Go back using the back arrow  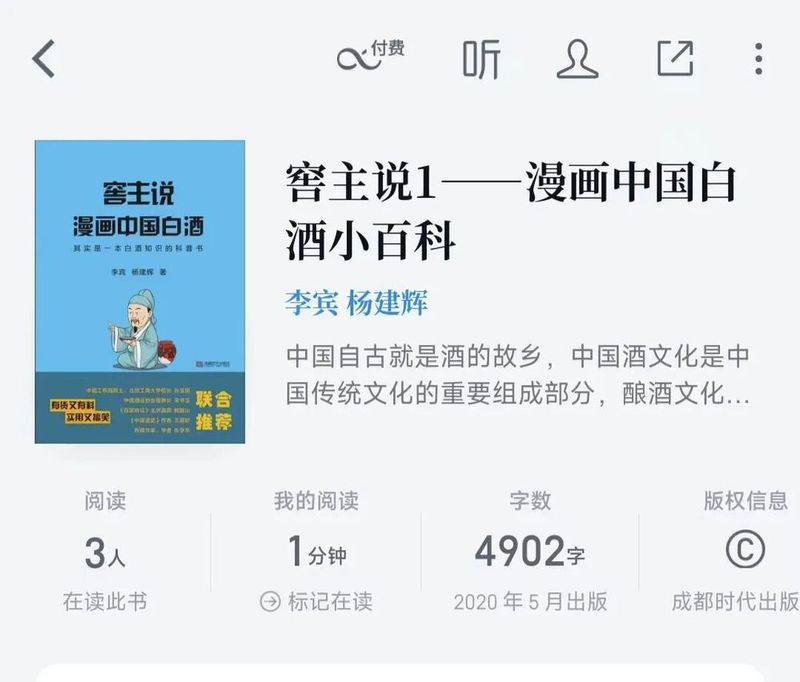[x=43, y=60]
